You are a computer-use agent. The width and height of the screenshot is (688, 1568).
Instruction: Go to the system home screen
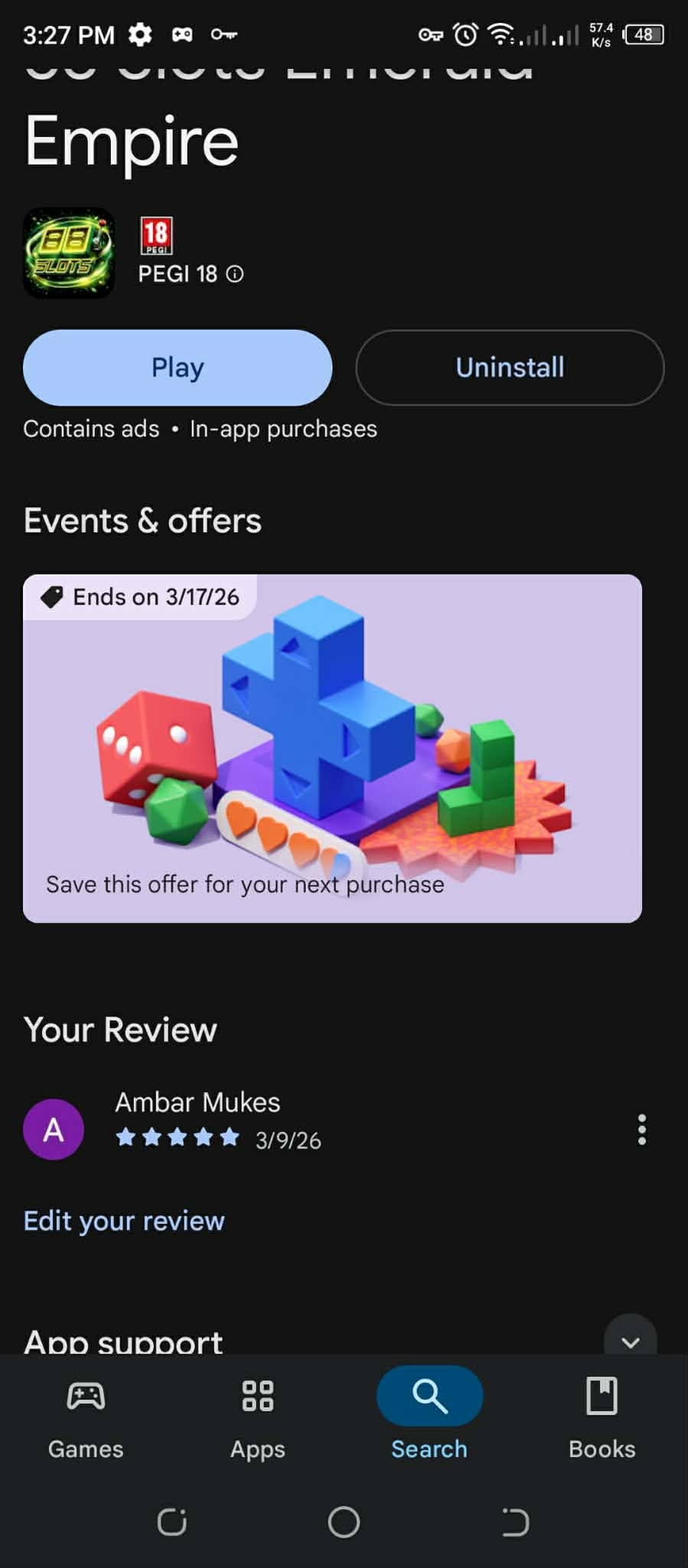(344, 1522)
